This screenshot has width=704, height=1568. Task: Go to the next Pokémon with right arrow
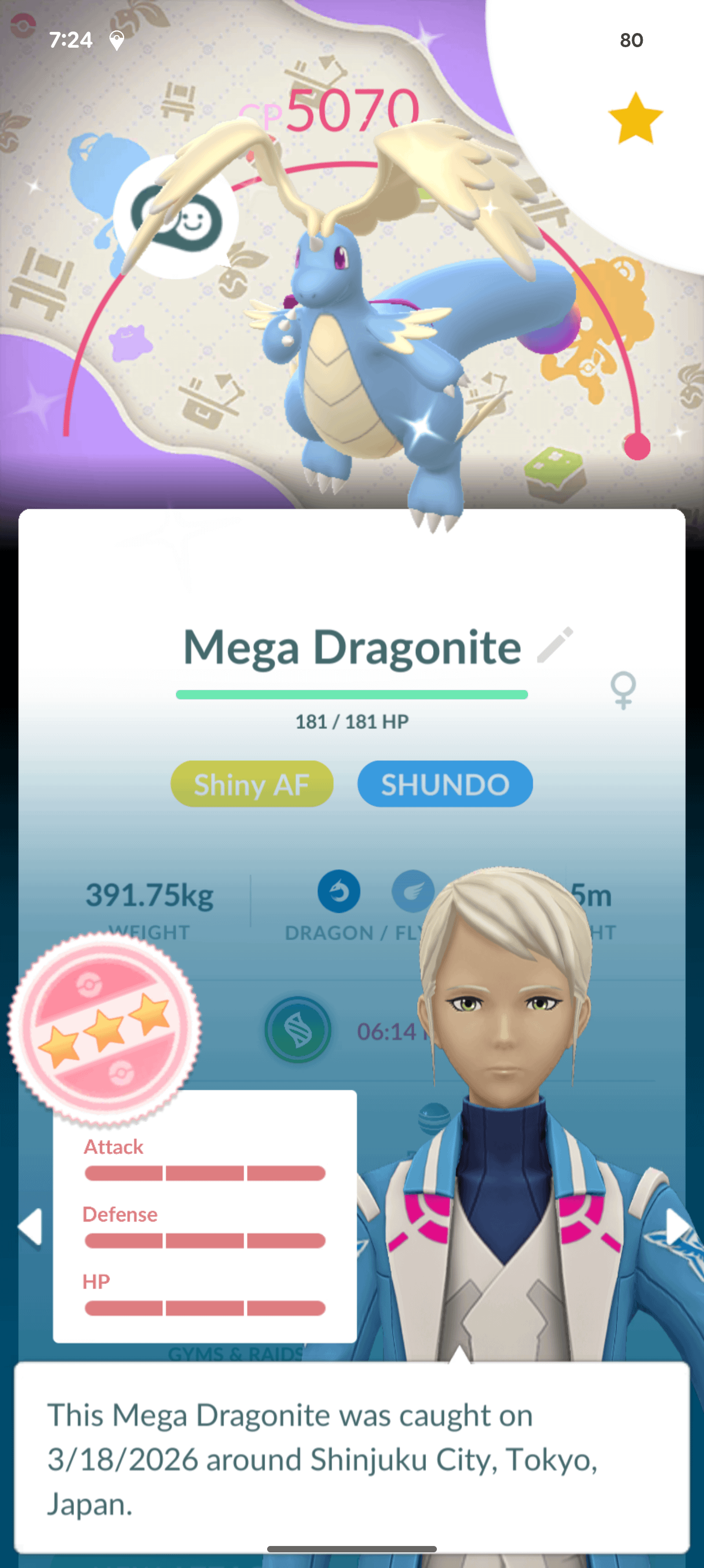pyautogui.click(x=677, y=1226)
